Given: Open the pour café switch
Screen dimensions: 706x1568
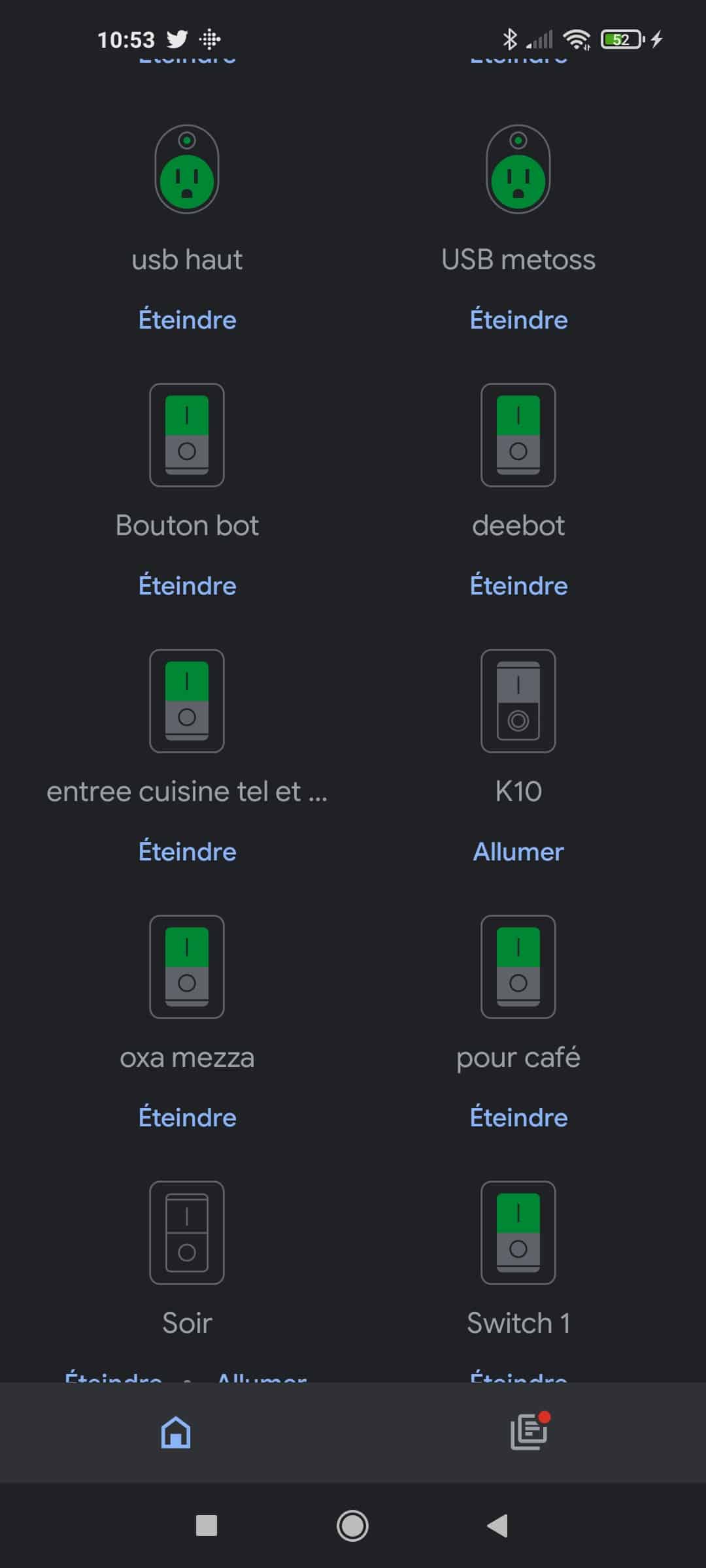Looking at the screenshot, I should pyautogui.click(x=518, y=967).
